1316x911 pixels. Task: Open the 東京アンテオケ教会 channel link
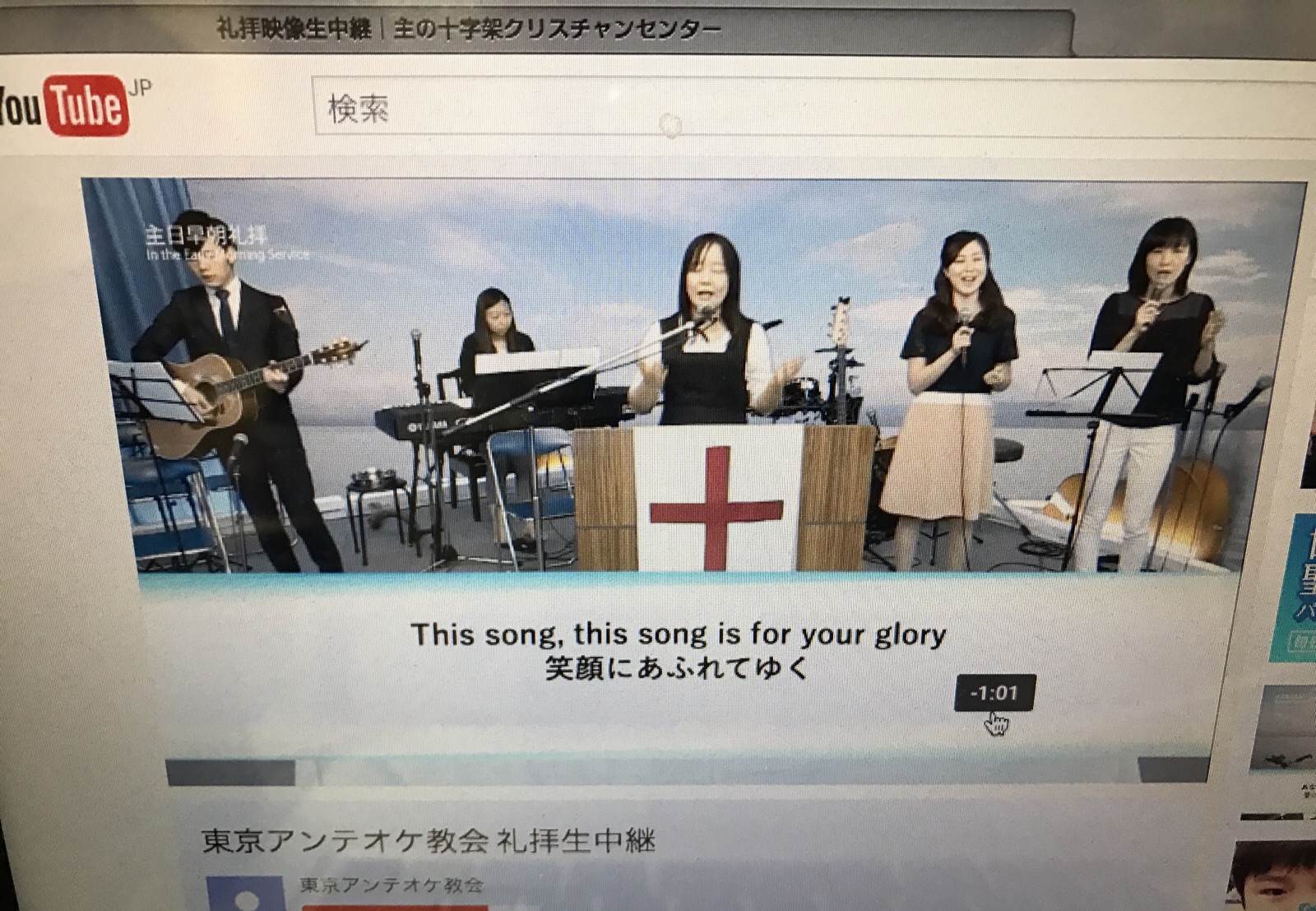[392, 885]
